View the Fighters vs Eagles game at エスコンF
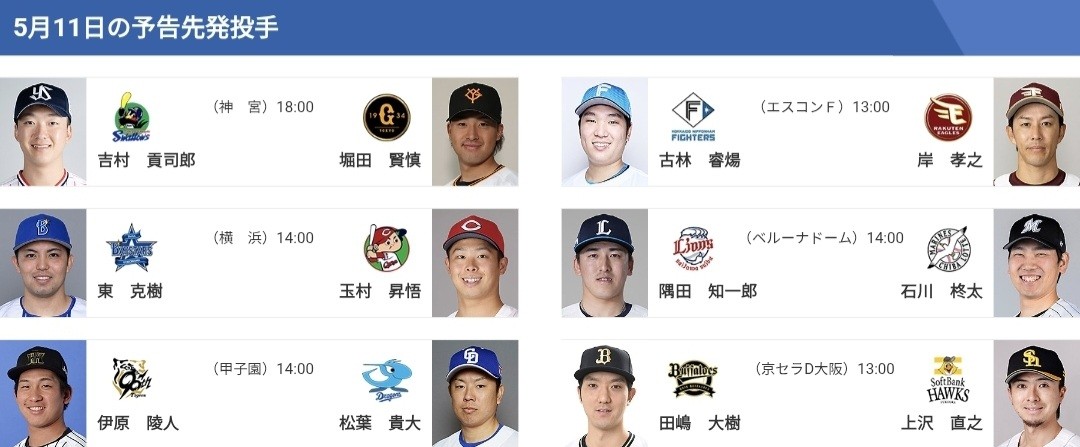Screen dimensions: 1080x447 pyautogui.click(x=820, y=132)
